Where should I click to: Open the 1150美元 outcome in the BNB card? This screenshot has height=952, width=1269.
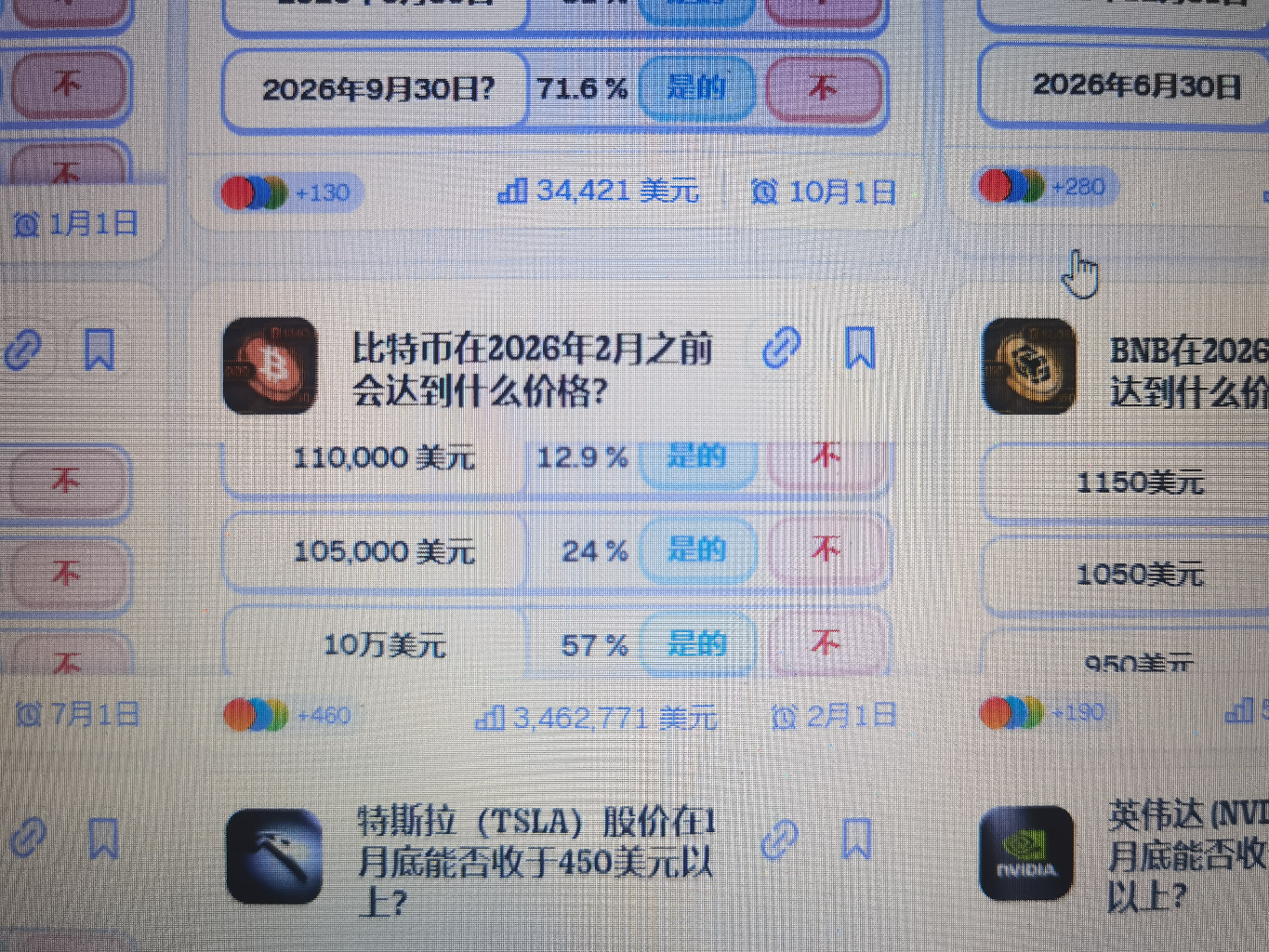1140,483
